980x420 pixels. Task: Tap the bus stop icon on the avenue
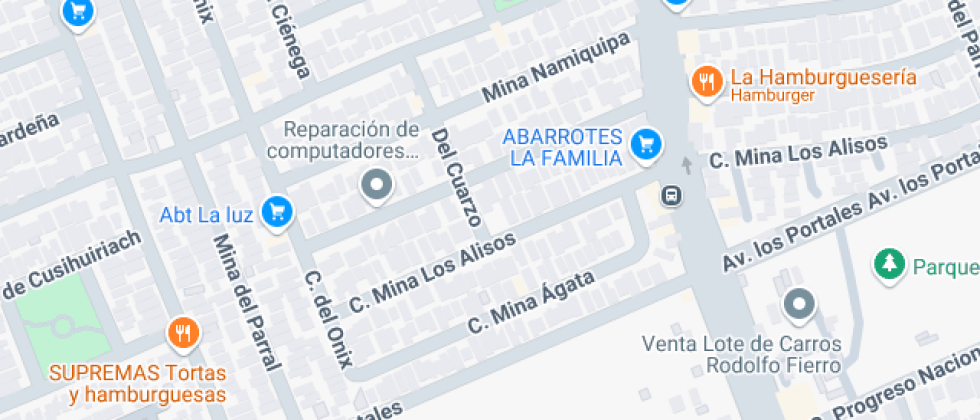[672, 195]
